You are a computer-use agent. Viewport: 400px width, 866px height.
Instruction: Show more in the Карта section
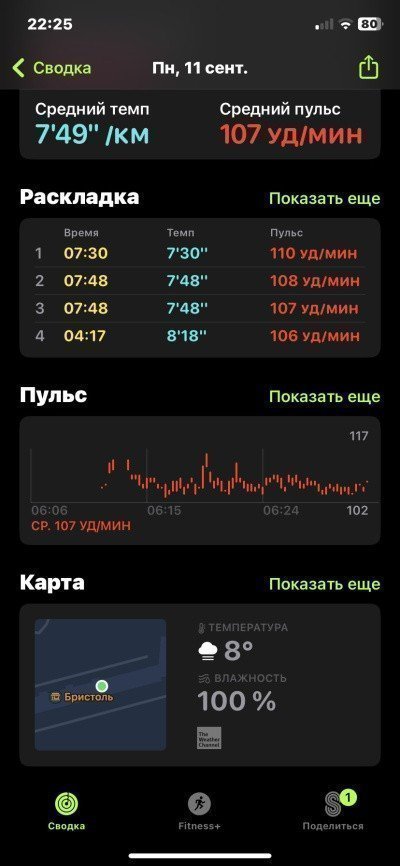(324, 584)
